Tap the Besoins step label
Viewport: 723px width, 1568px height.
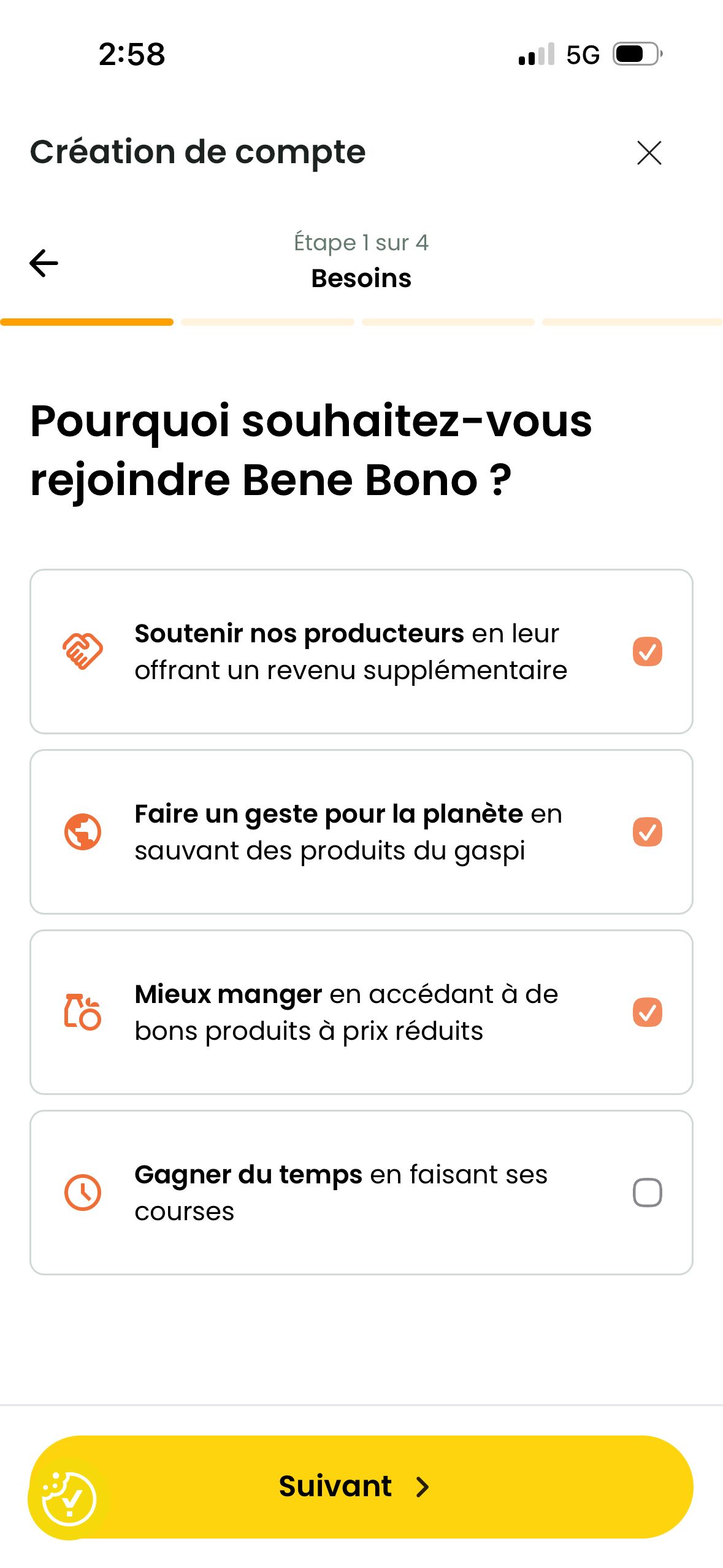tap(361, 278)
